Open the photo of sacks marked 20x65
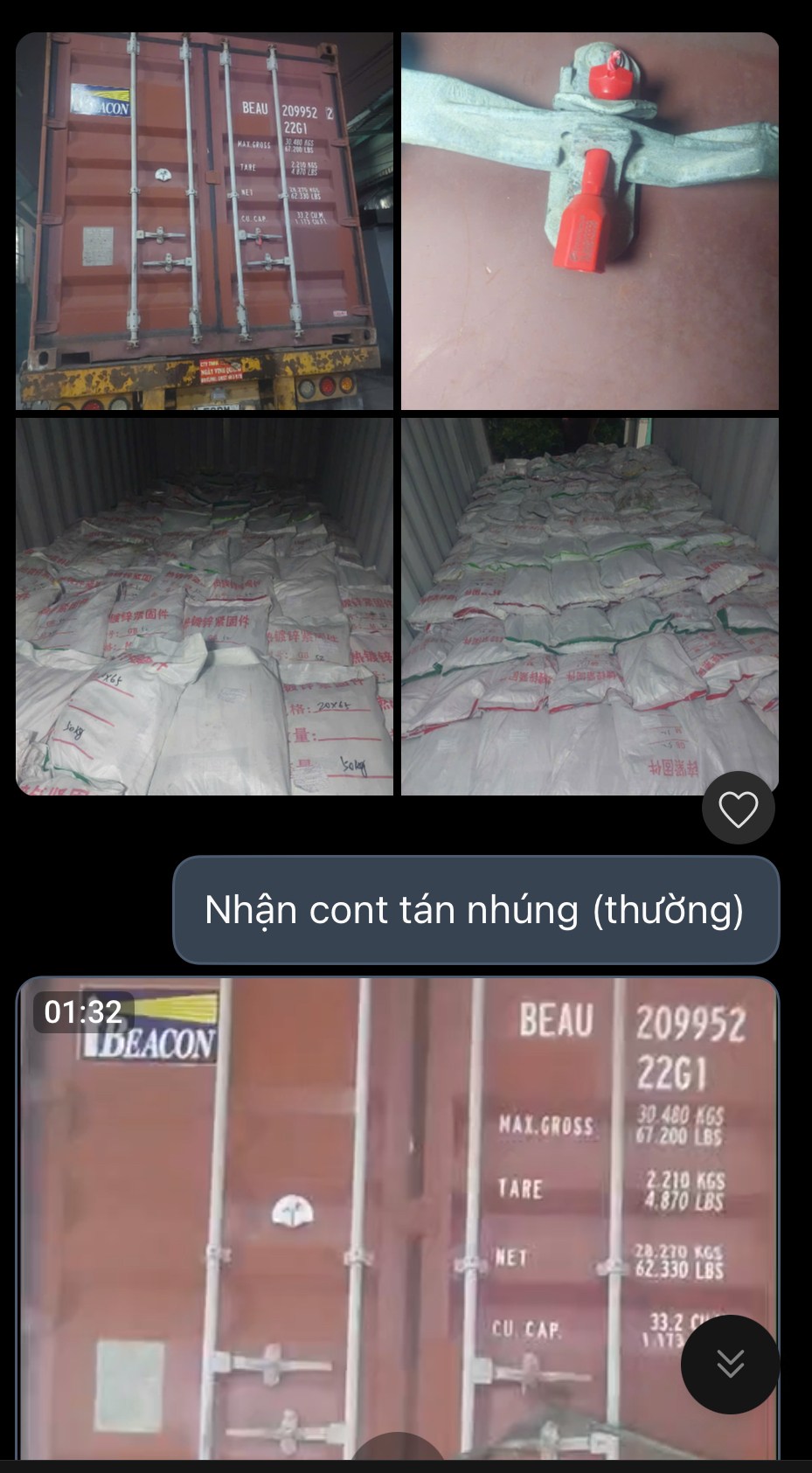 [x=205, y=606]
